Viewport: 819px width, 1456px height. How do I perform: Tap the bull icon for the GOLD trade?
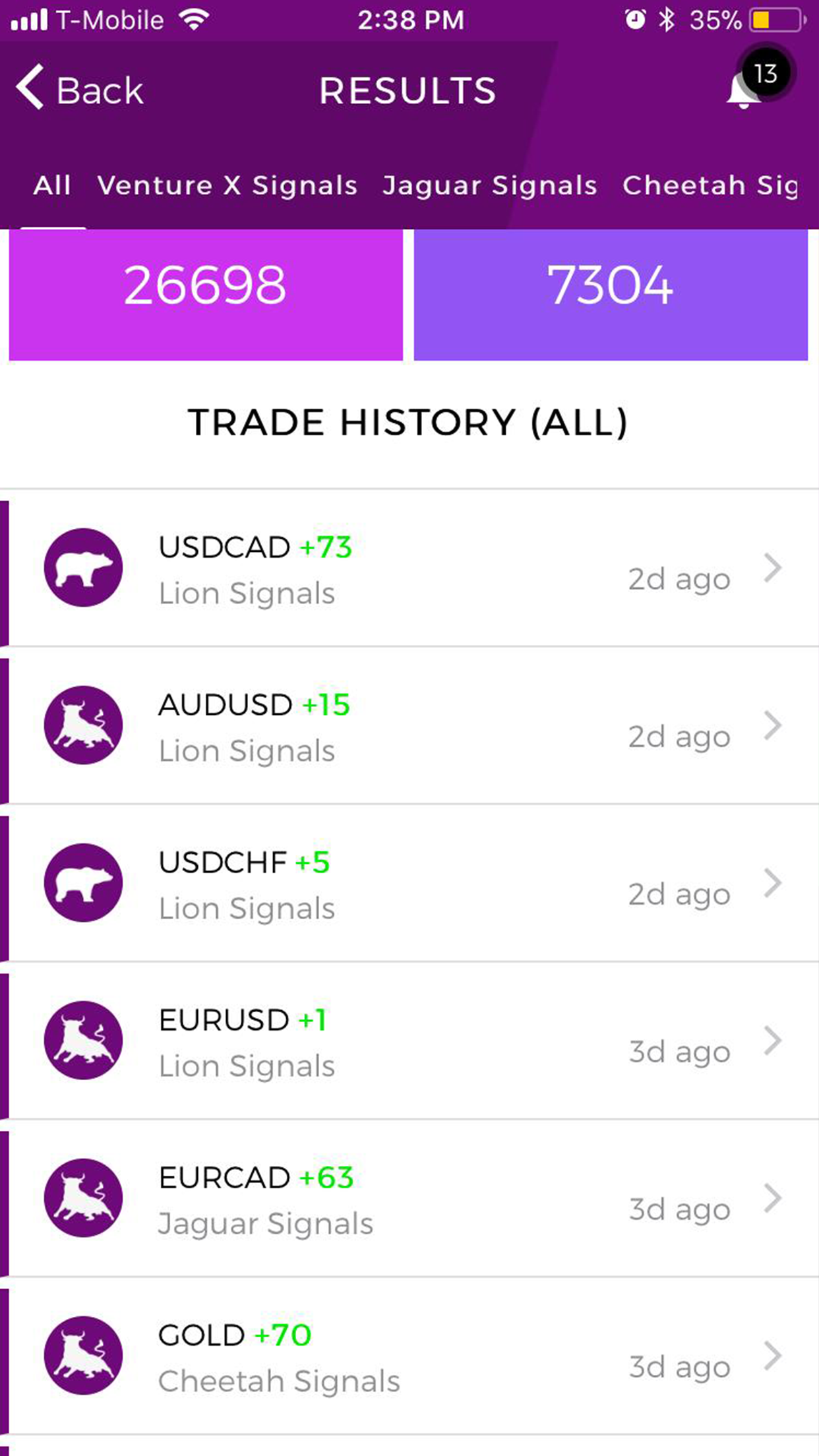click(83, 1356)
